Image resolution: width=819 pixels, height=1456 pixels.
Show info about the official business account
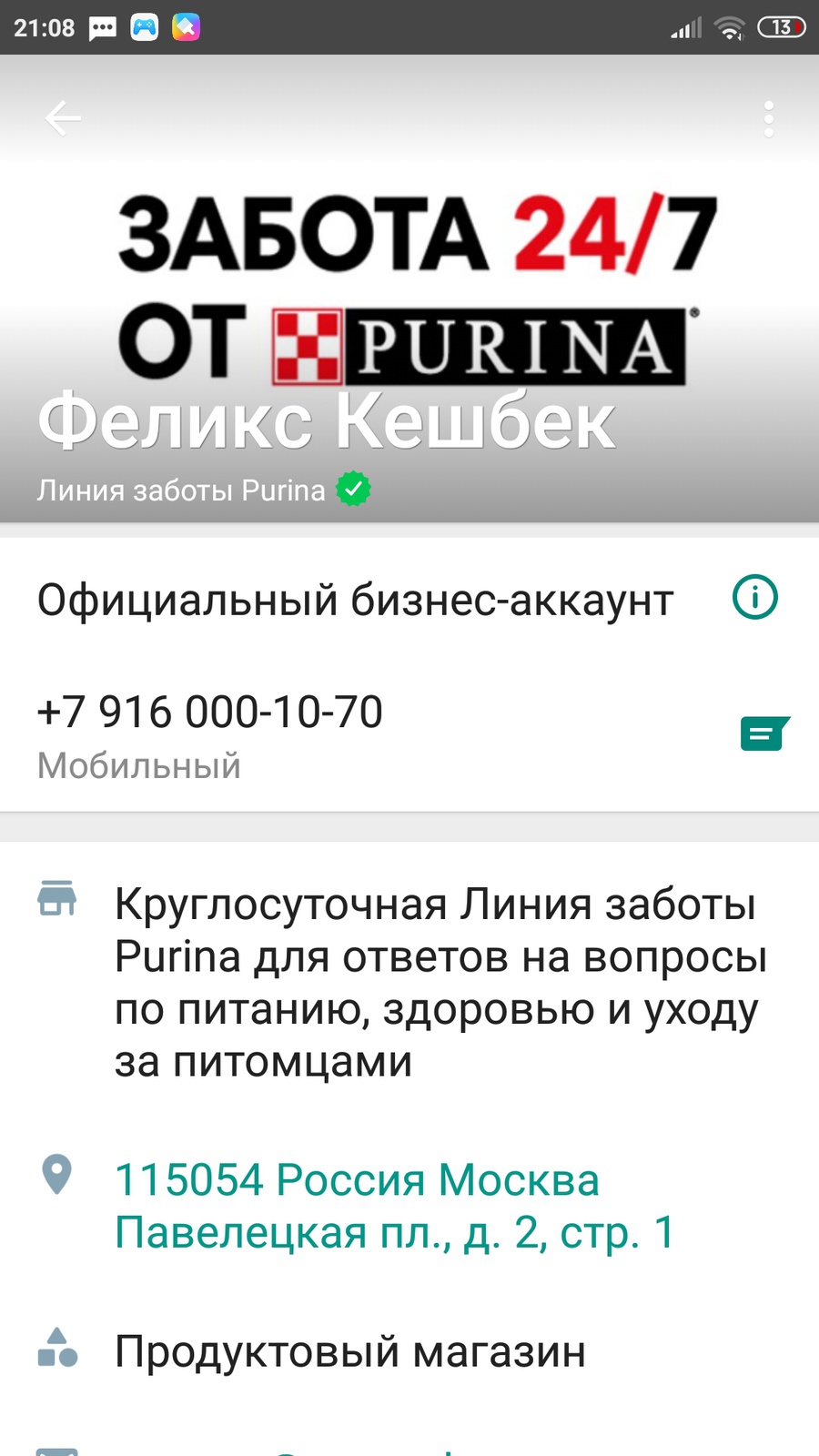755,598
